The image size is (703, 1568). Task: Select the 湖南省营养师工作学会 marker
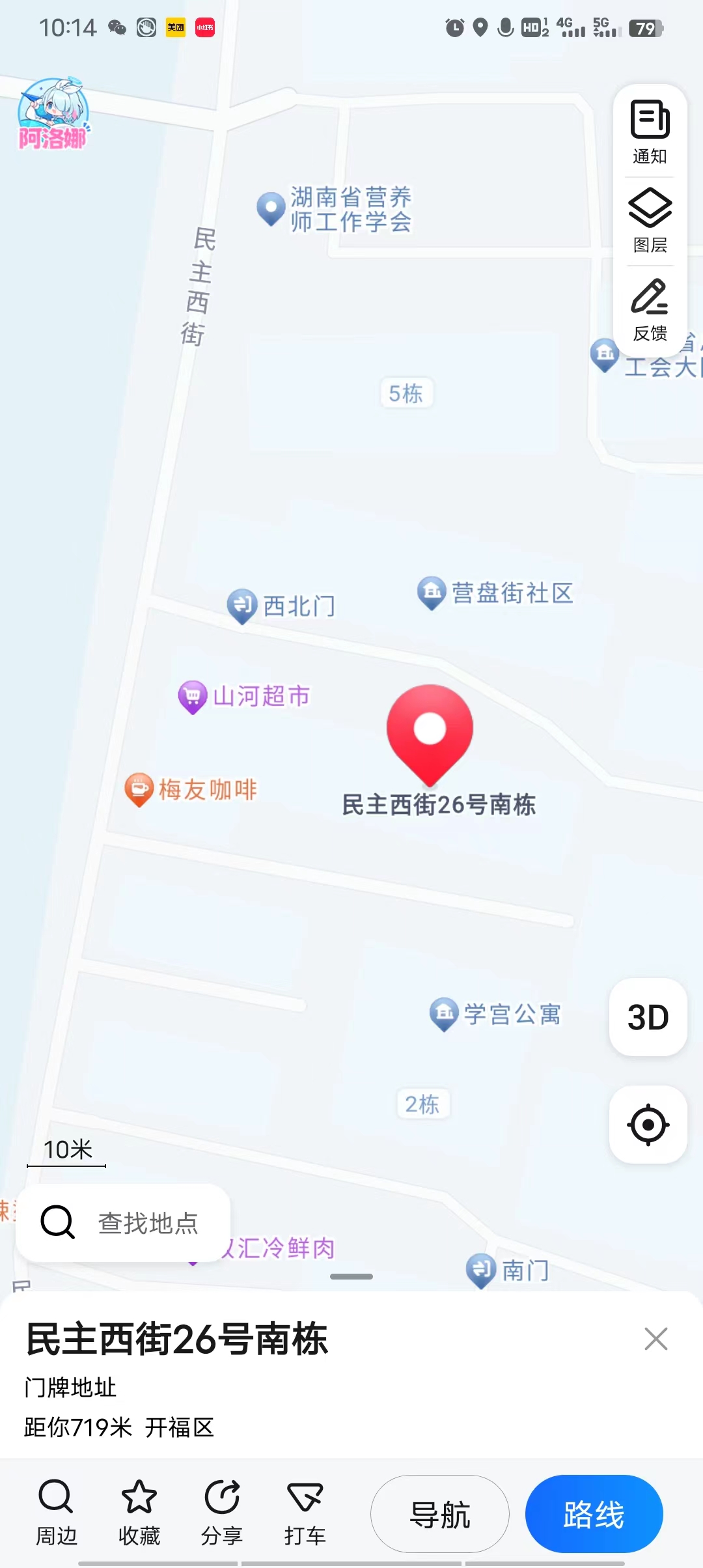pyautogui.click(x=335, y=209)
